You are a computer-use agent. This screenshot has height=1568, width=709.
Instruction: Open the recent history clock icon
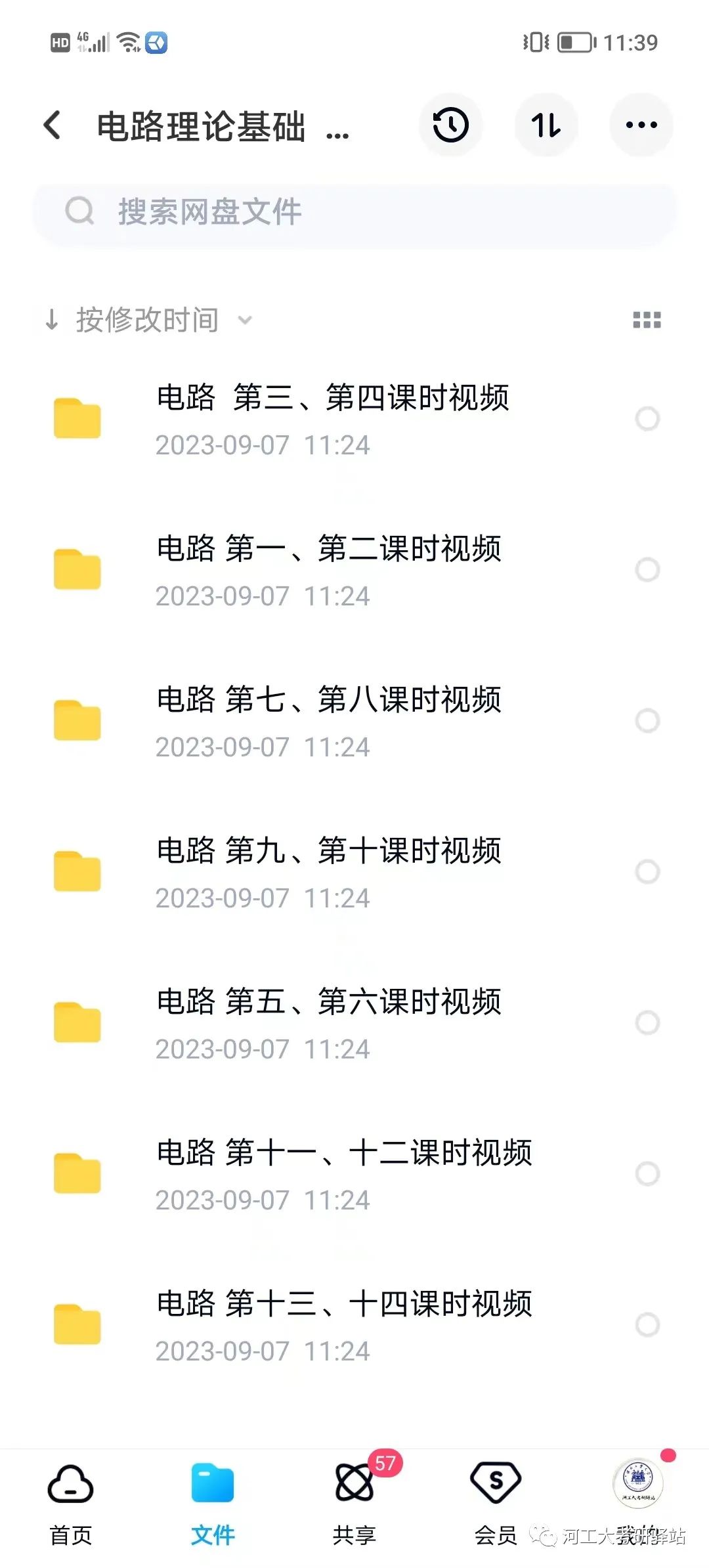451,125
